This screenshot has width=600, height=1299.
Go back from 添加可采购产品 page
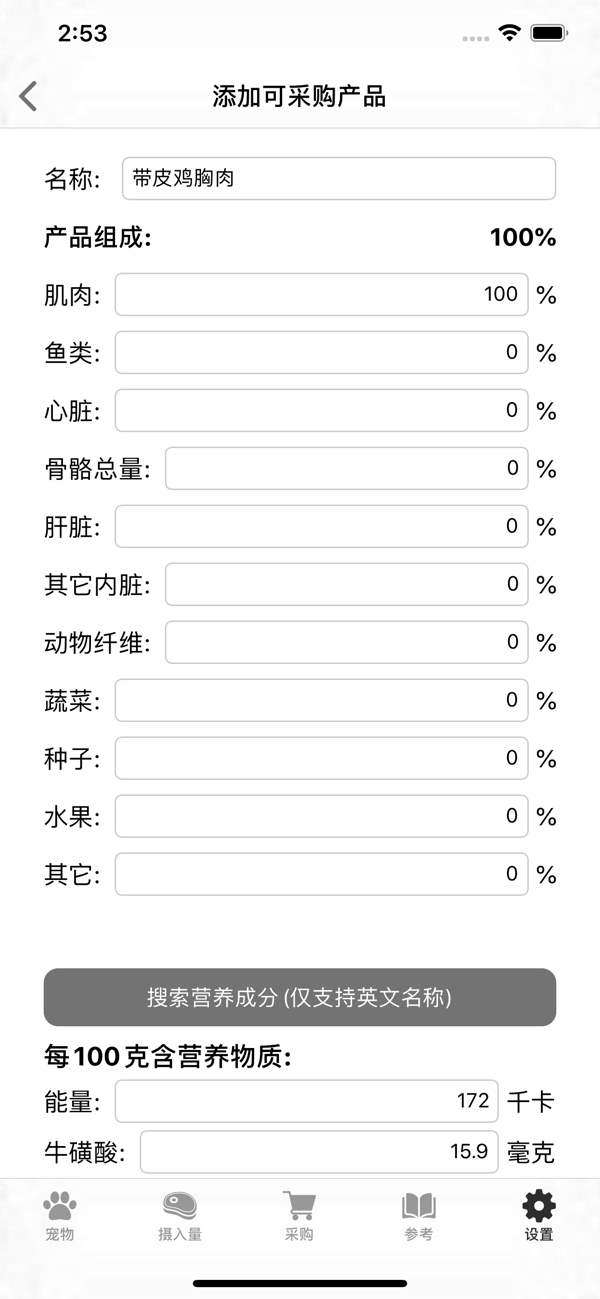28,97
